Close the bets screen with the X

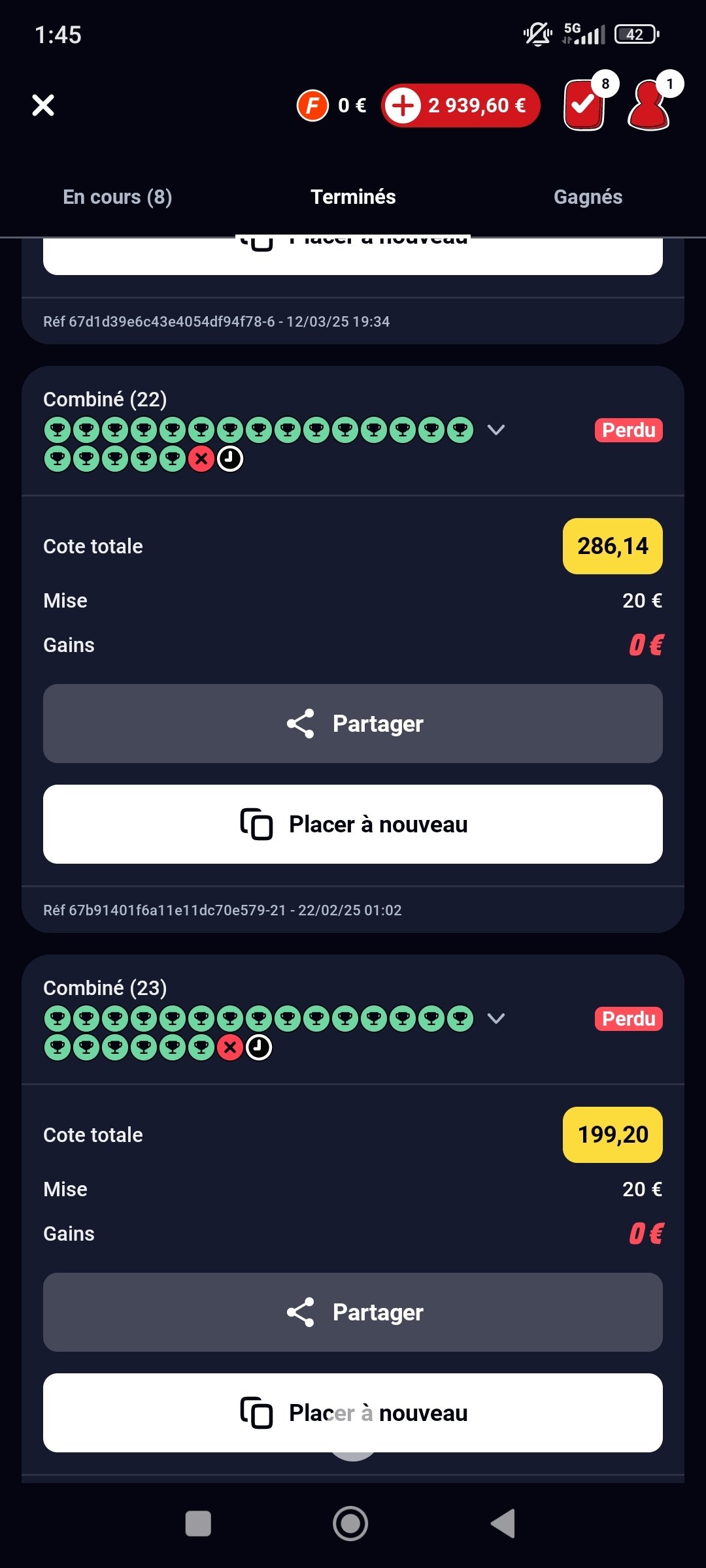pos(43,105)
